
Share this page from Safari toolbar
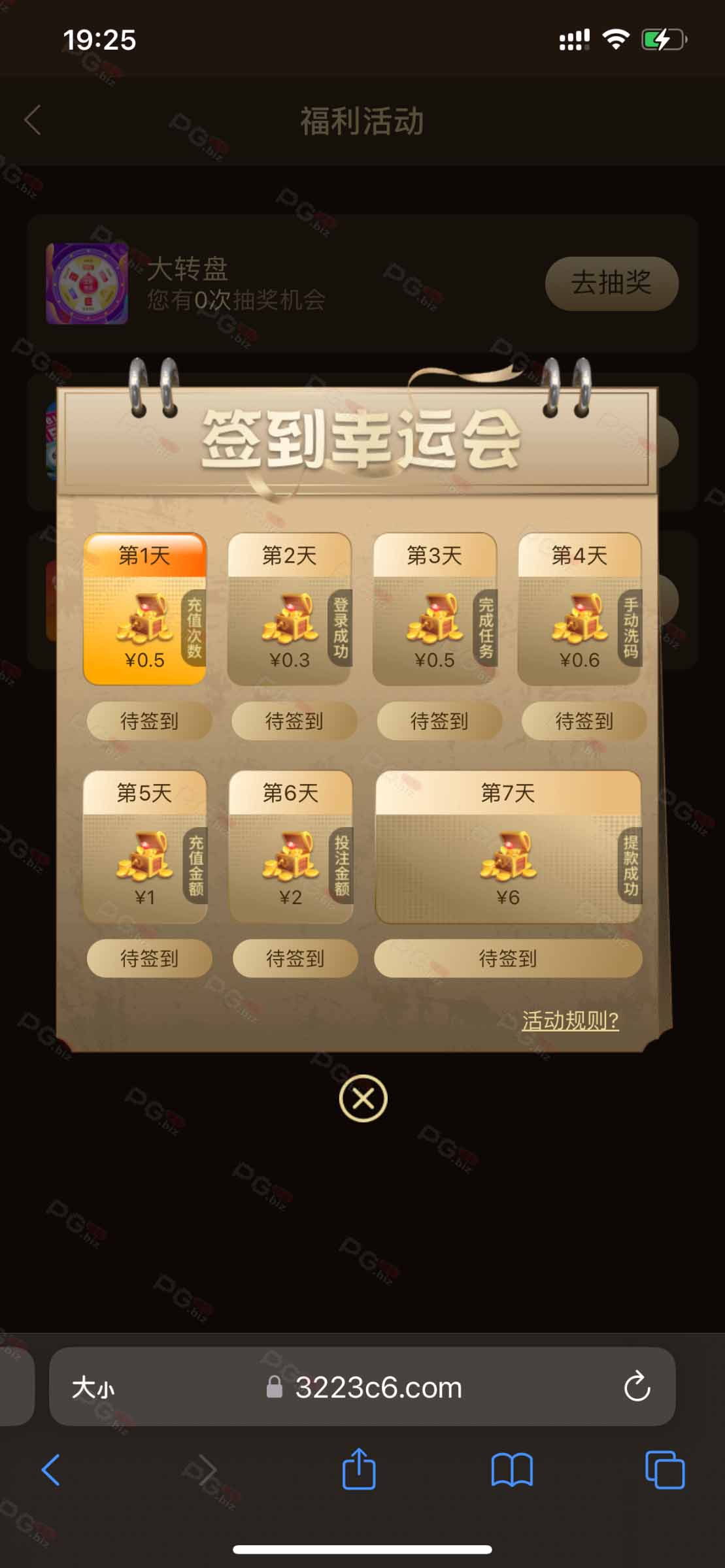tap(359, 1471)
